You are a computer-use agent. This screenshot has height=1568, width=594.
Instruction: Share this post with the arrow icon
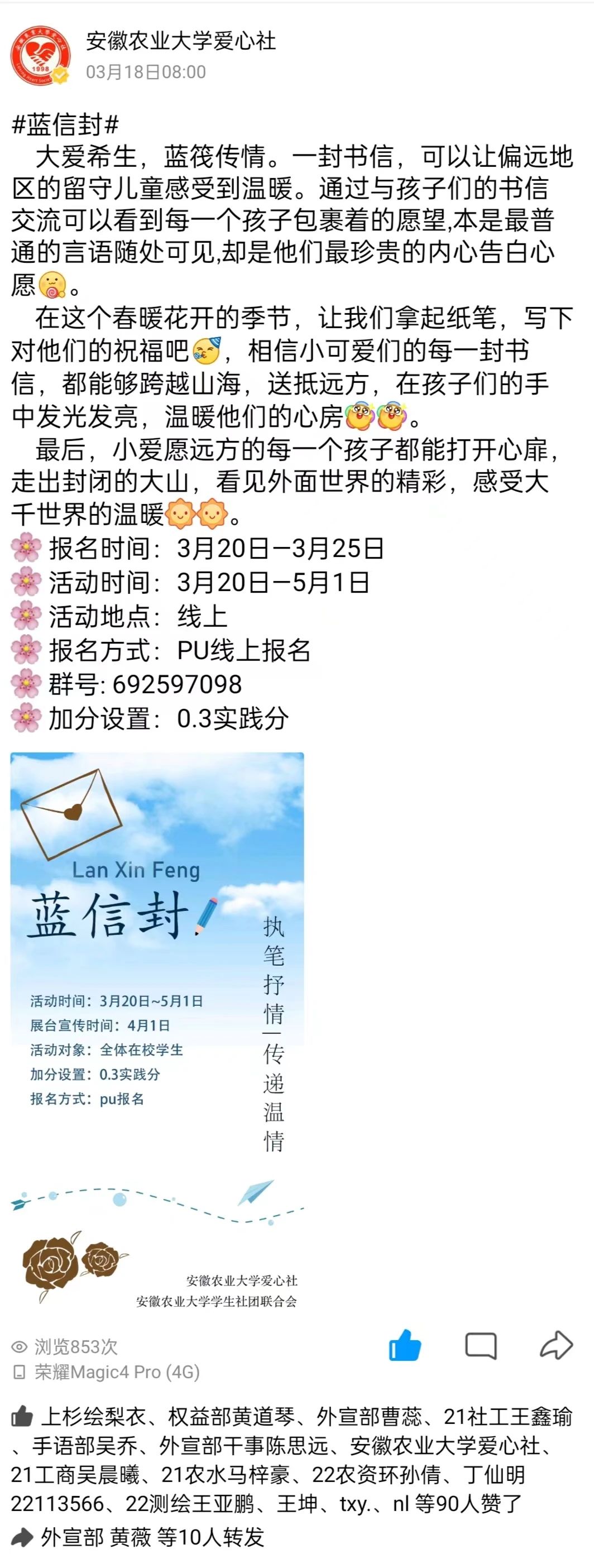point(556,1346)
